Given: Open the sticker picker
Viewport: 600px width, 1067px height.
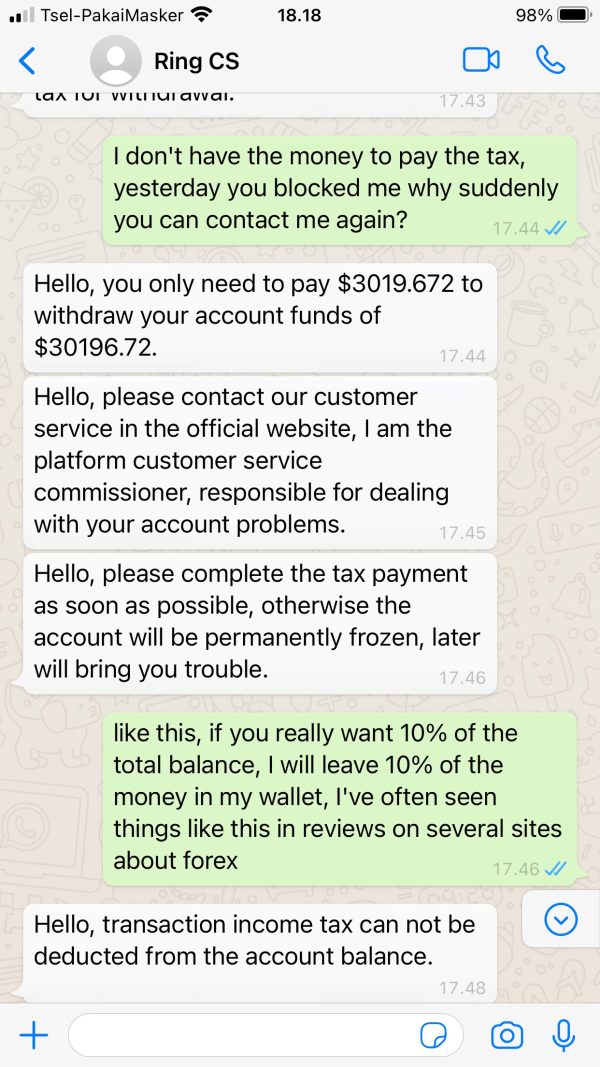Looking at the screenshot, I should 433,1036.
